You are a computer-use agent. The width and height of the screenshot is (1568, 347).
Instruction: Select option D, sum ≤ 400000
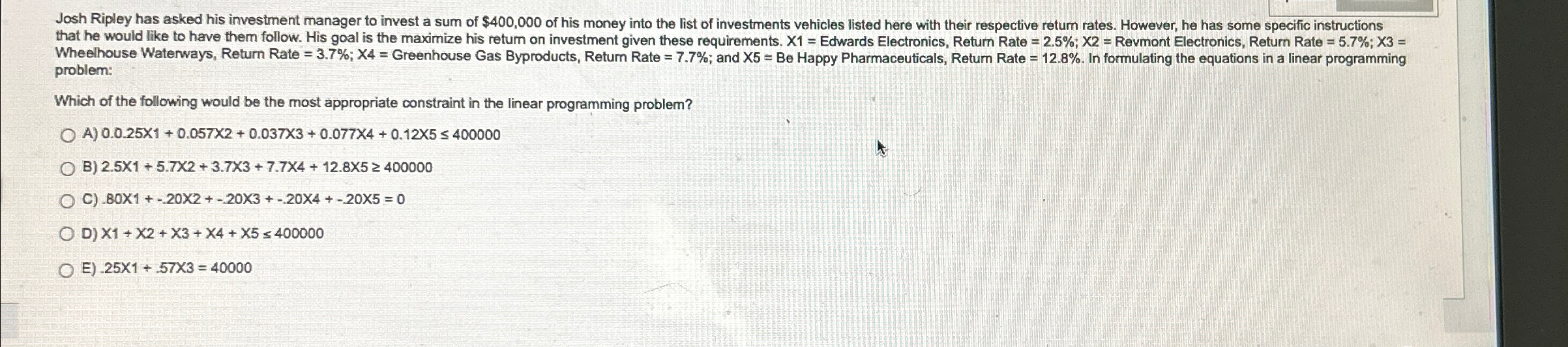[67, 235]
